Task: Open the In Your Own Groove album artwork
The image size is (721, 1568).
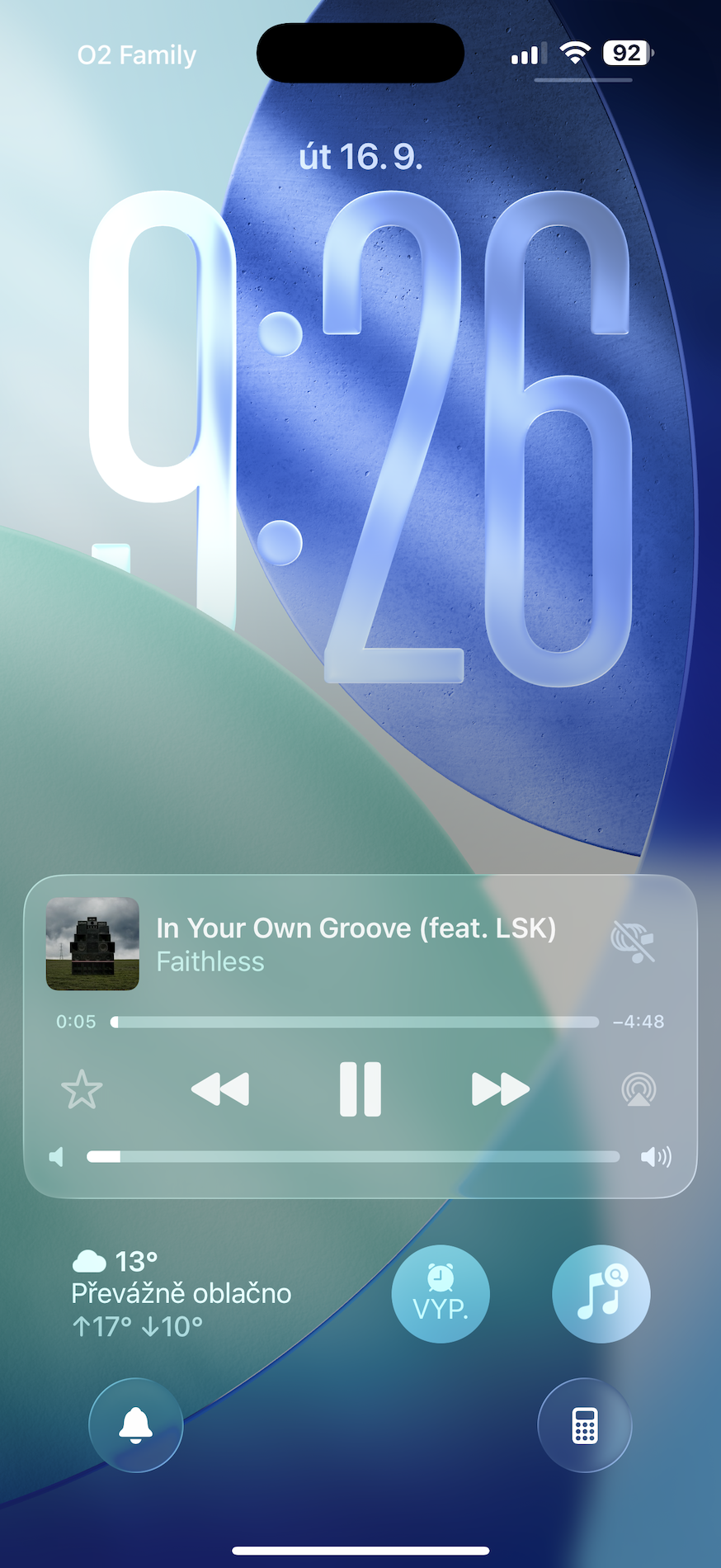Action: coord(92,943)
